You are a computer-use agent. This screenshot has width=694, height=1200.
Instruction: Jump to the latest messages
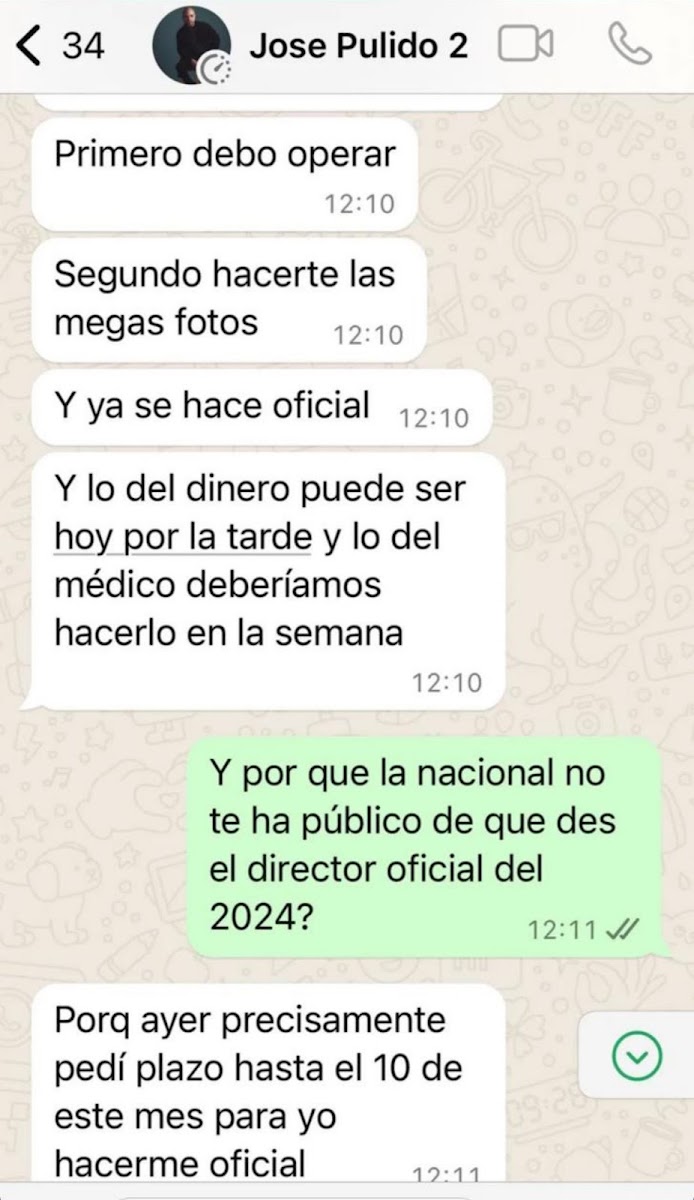pos(636,1055)
